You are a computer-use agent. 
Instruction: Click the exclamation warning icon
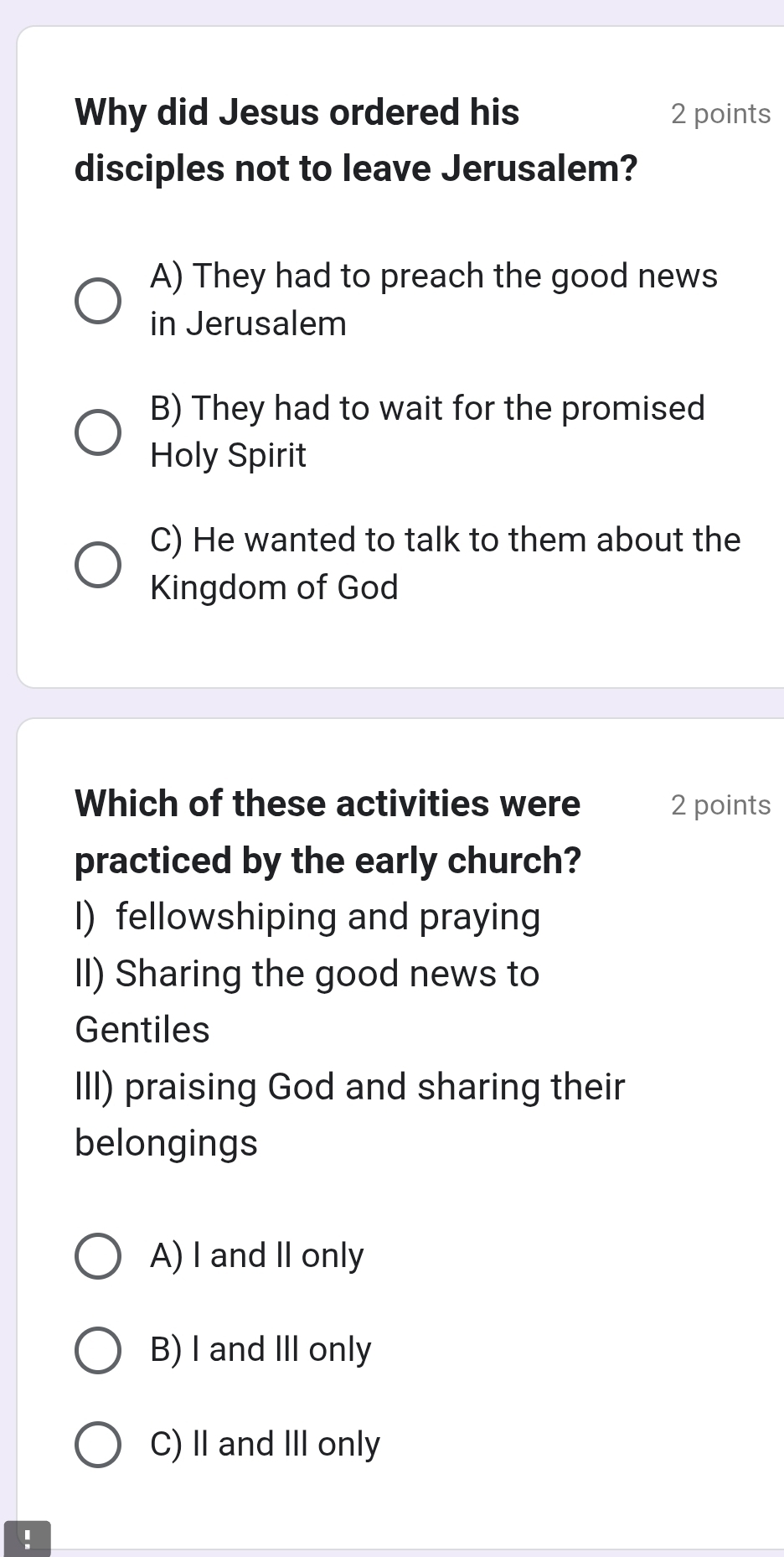(25, 1538)
